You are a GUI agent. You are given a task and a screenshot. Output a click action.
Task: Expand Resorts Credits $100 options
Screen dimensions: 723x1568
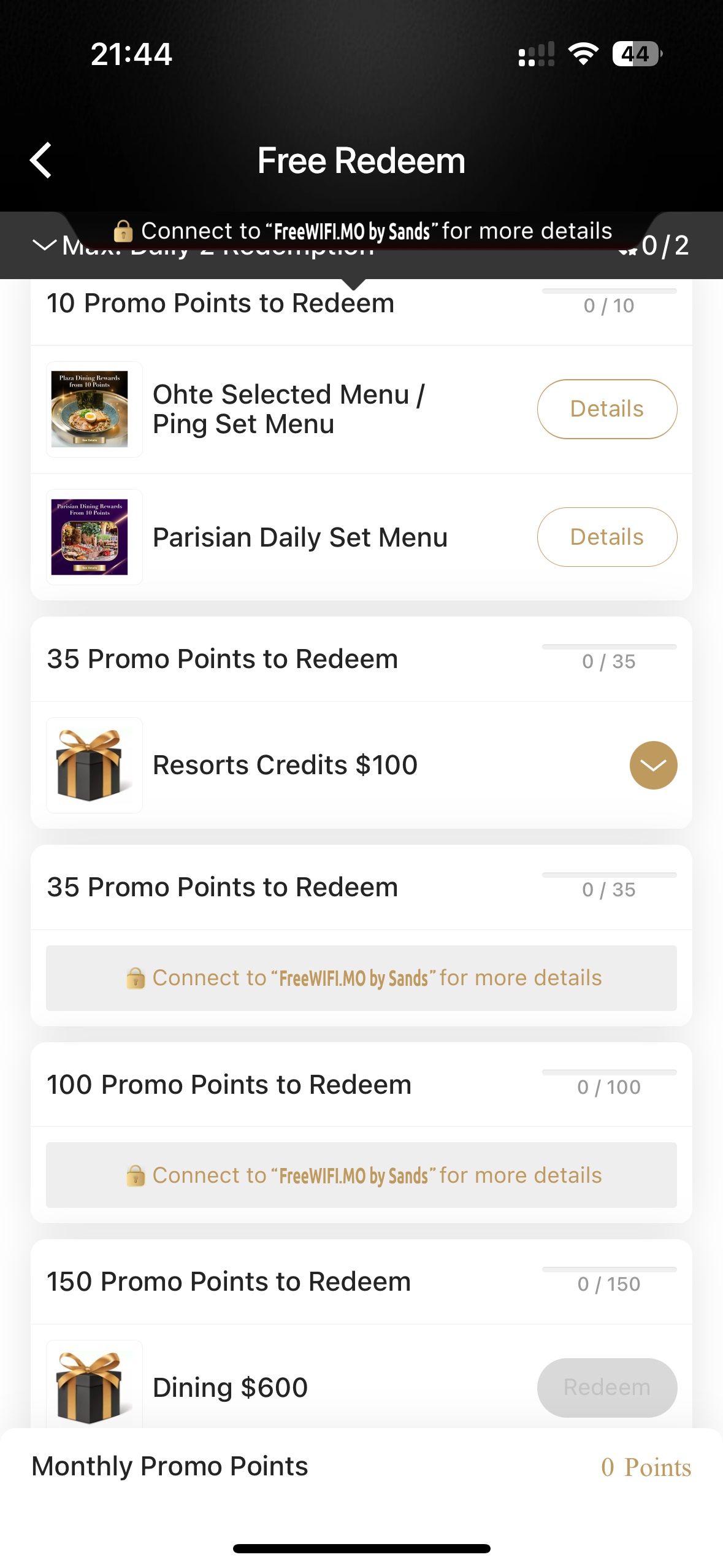[653, 765]
